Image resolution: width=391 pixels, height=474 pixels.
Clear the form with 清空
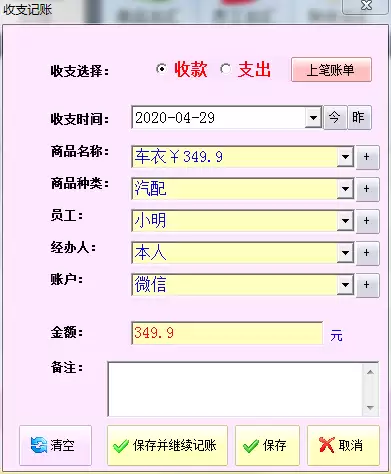[x=55, y=445]
